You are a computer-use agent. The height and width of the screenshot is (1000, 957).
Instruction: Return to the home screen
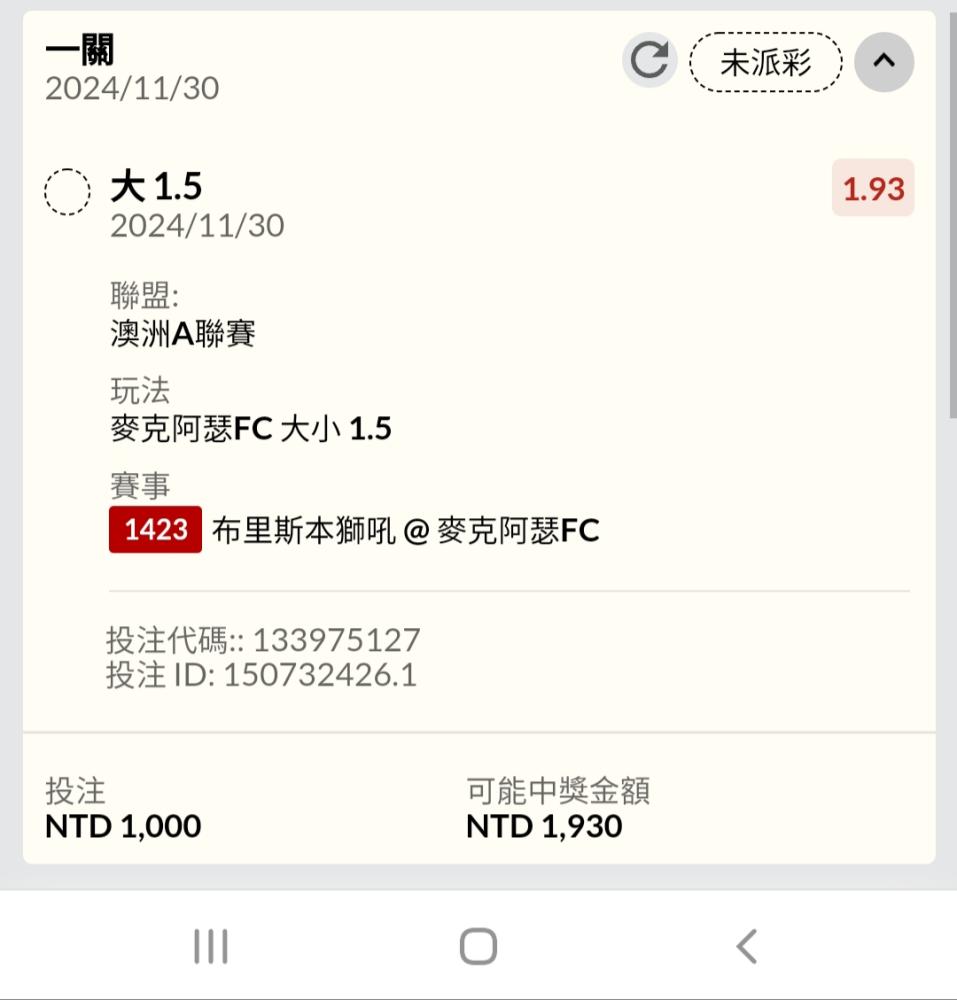[478, 946]
